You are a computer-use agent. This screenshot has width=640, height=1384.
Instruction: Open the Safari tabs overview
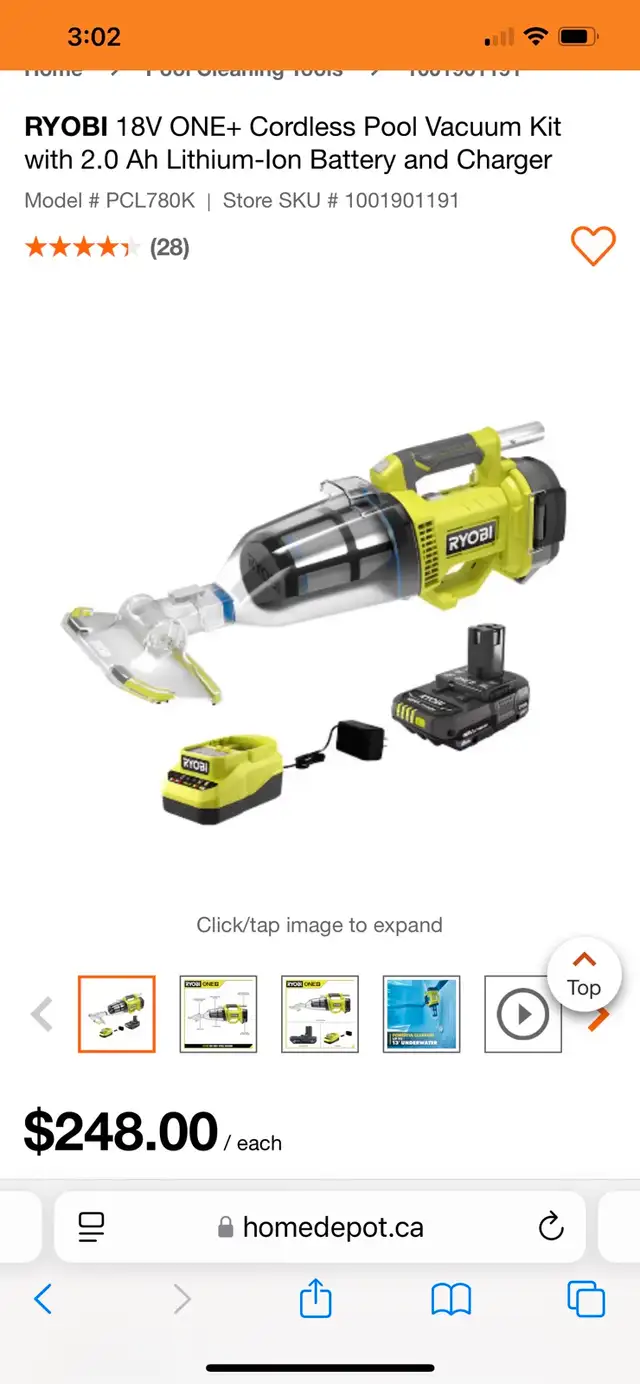pos(586,1299)
